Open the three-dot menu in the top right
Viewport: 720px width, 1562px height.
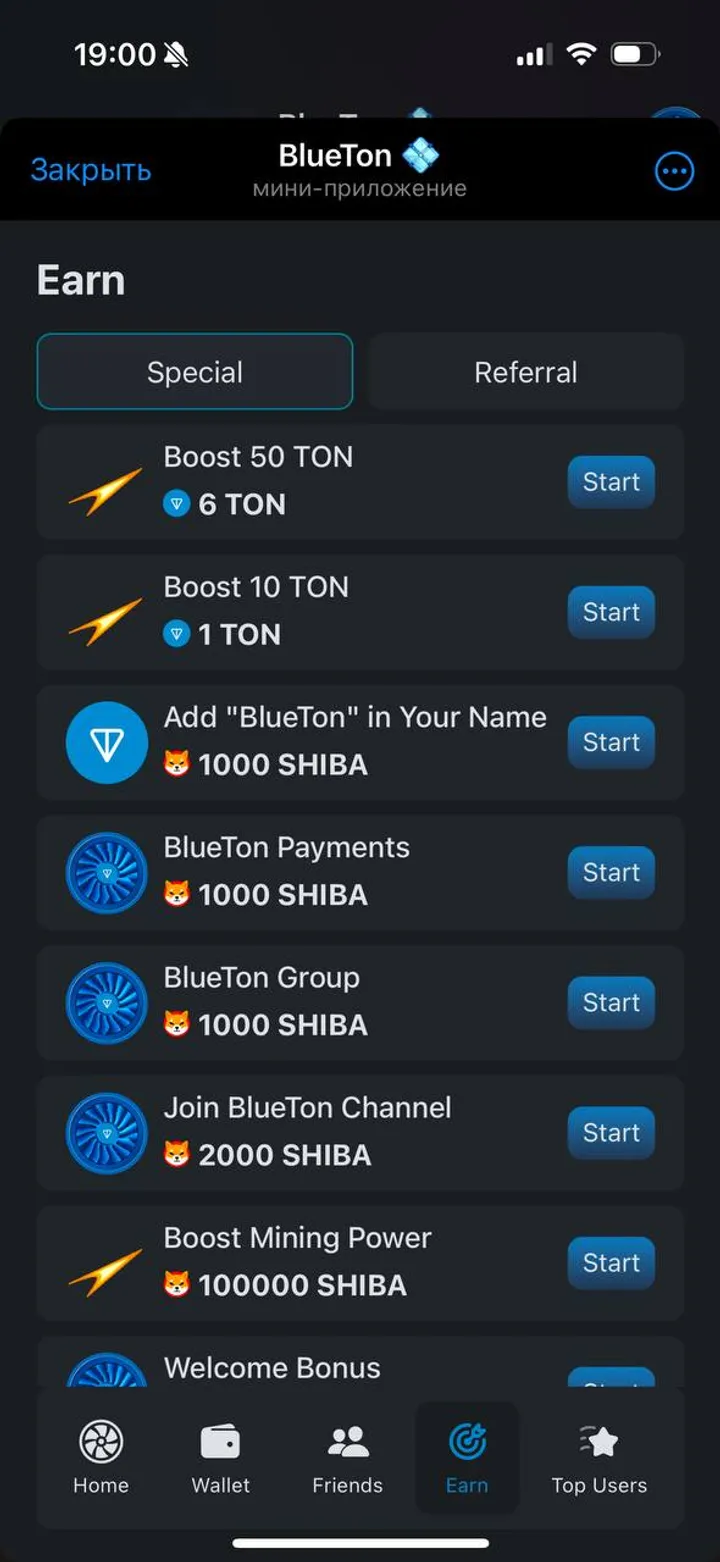tap(674, 171)
